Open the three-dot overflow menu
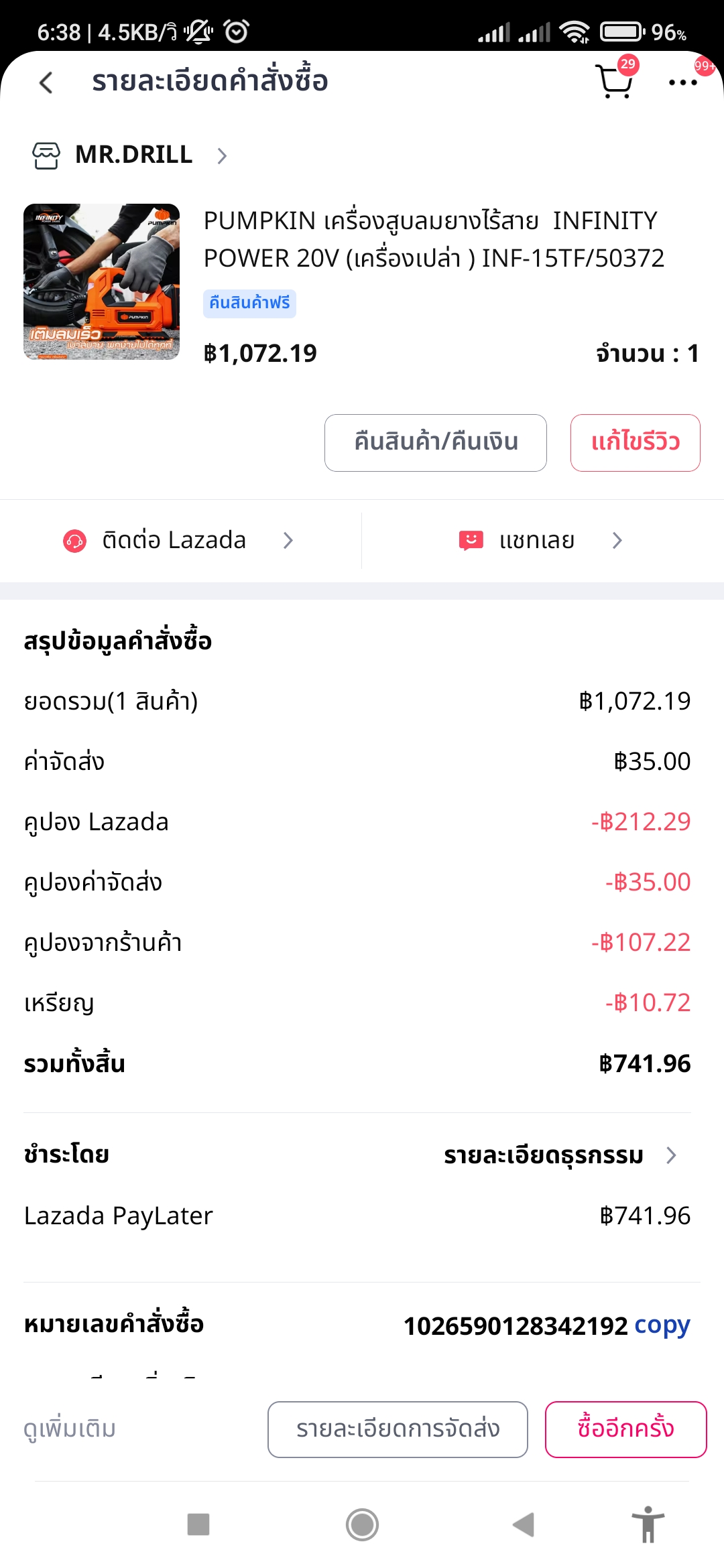Viewport: 724px width, 1568px height. coord(683,82)
